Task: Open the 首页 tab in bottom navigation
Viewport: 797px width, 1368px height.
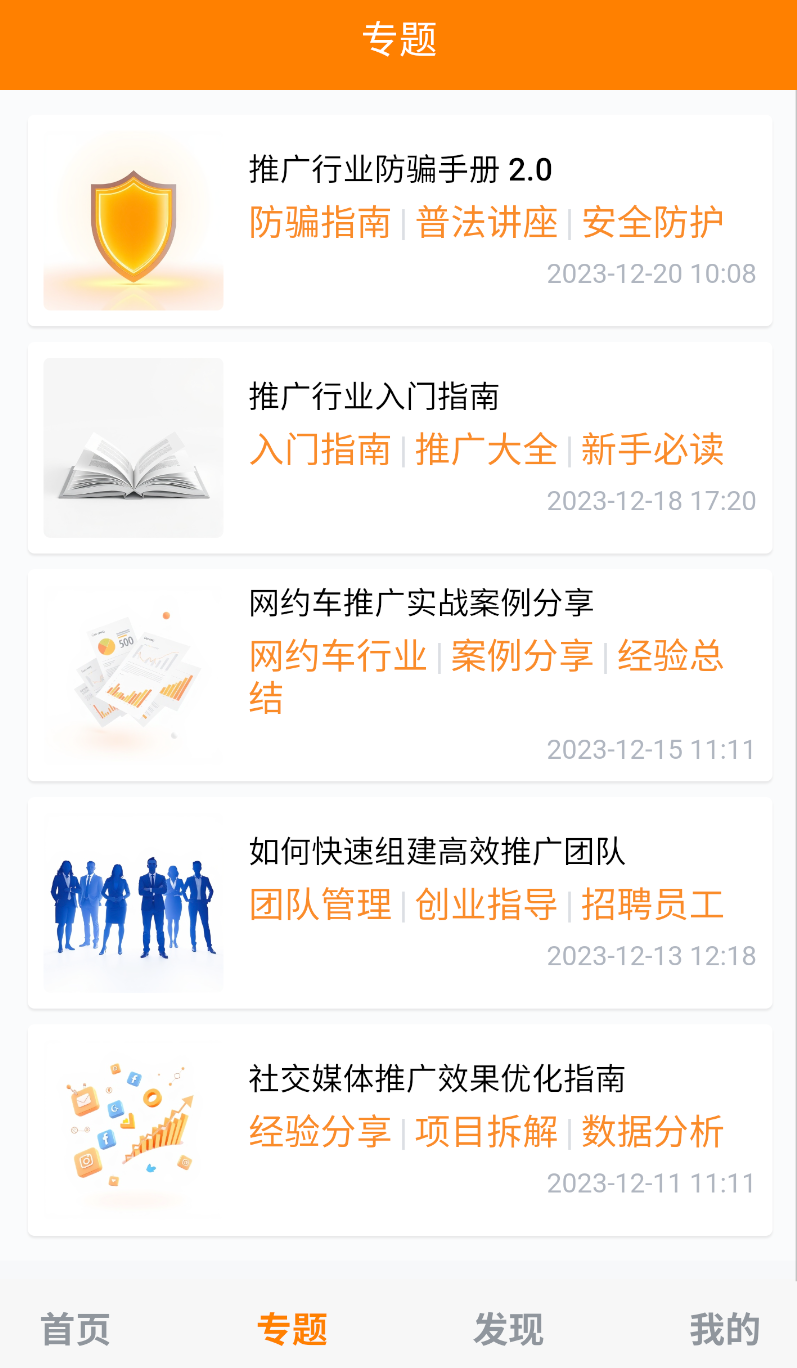Action: 73,1331
